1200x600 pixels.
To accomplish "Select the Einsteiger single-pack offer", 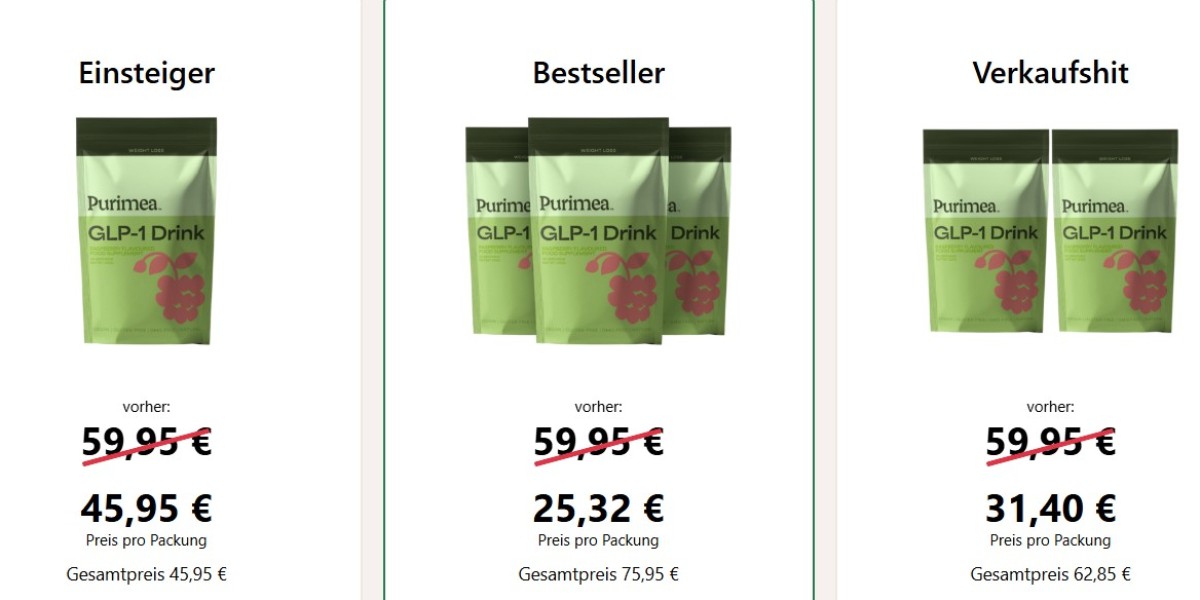I will [147, 232].
